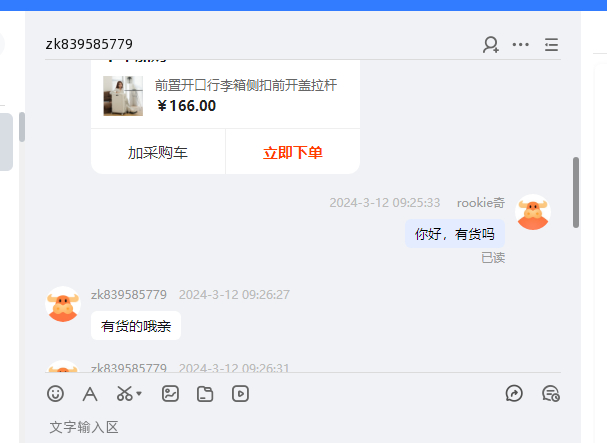Tap 加采购车 to add to cart

158,153
